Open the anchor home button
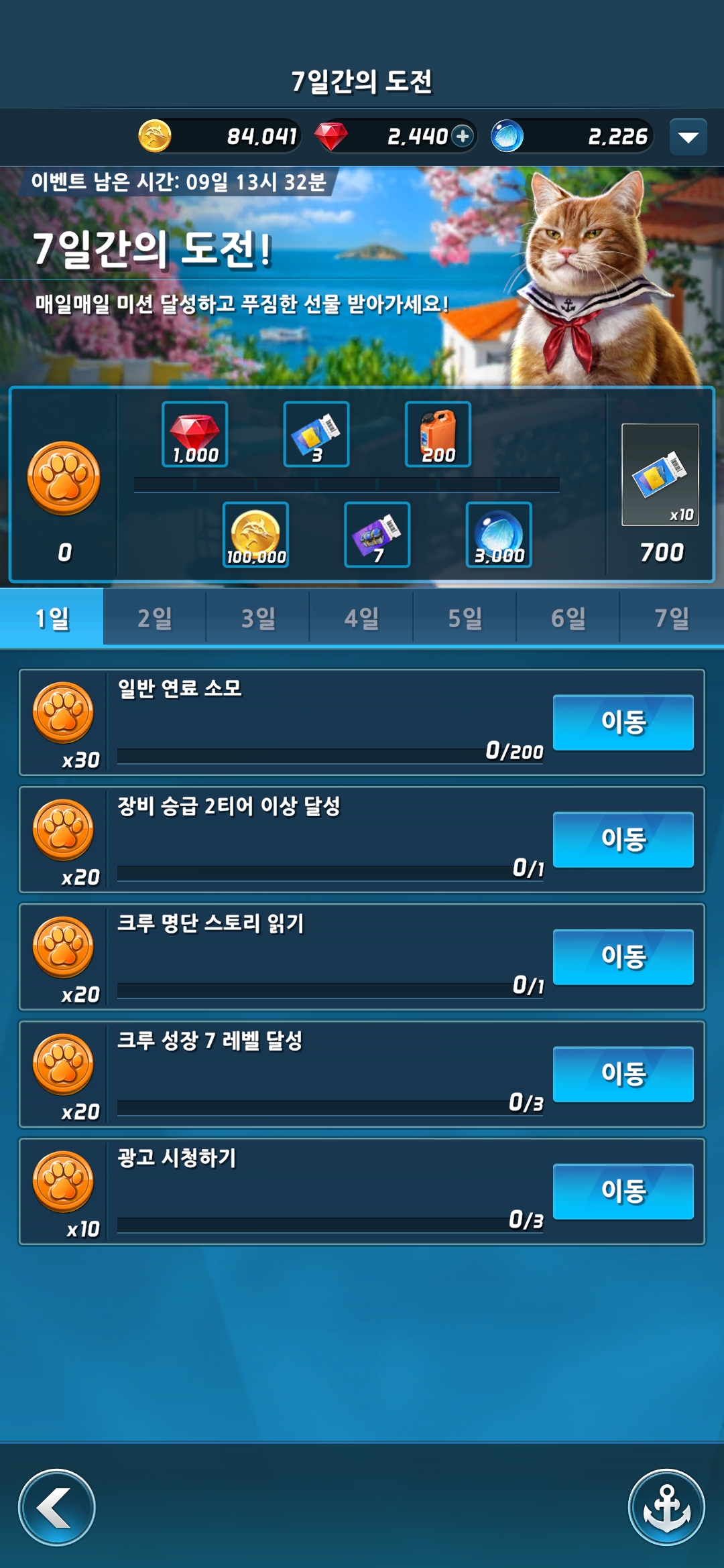This screenshot has width=724, height=1568. click(x=666, y=1507)
